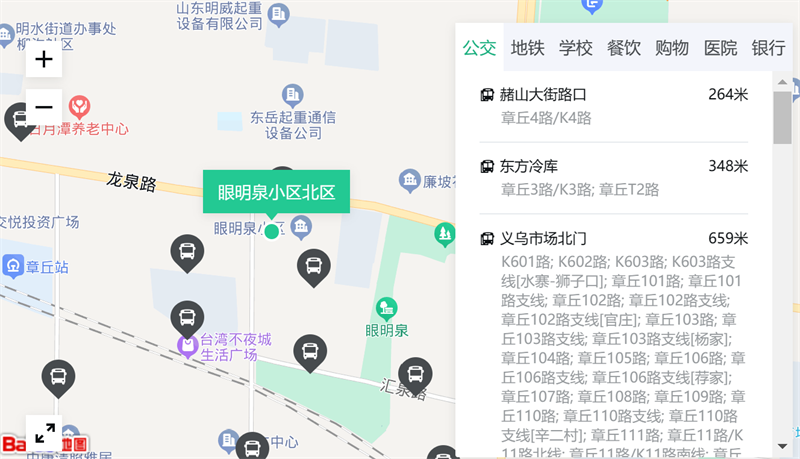The image size is (800, 459).
Task: Switch to the 医院 tab
Action: (720, 48)
